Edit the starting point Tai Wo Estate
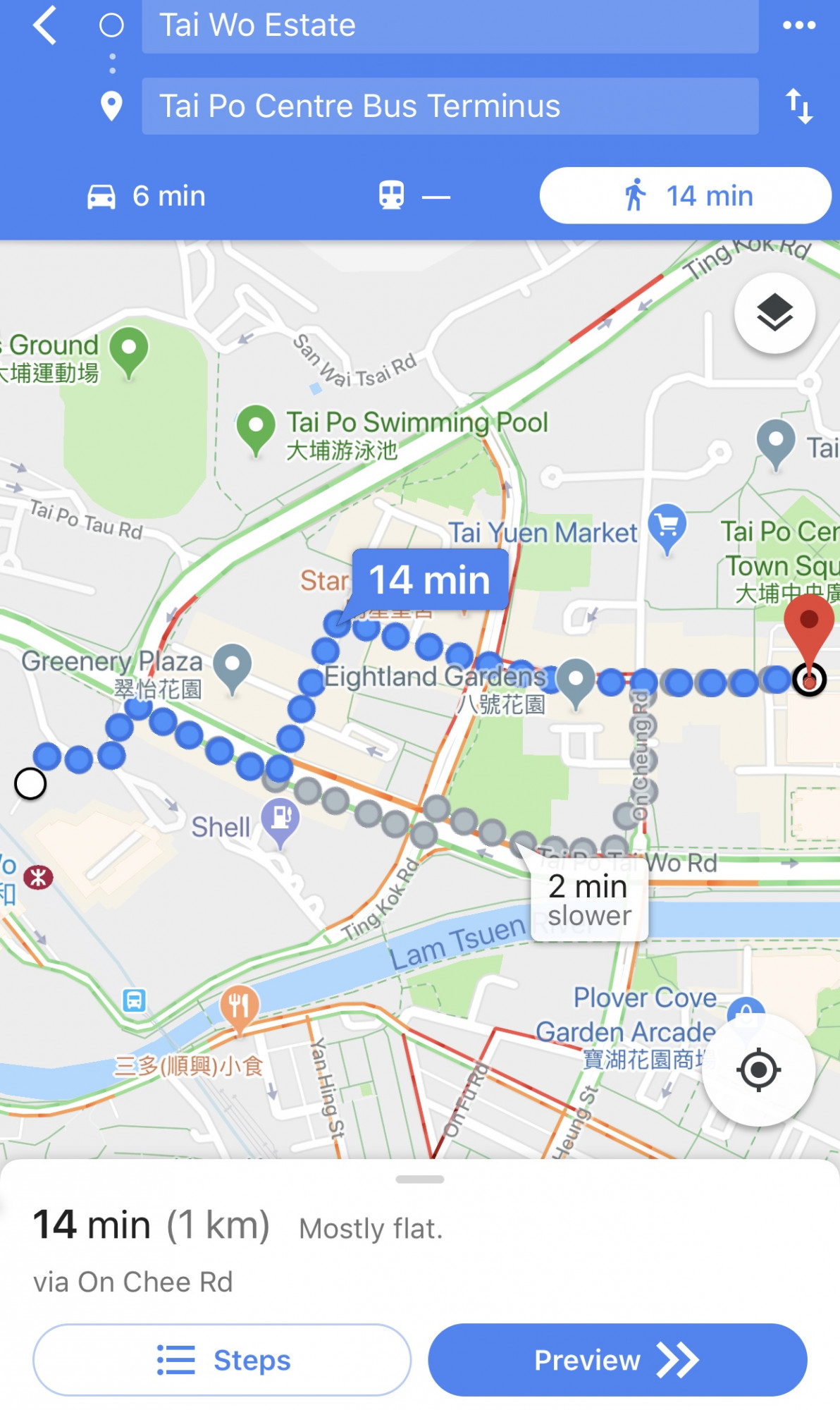The height and width of the screenshot is (1410, 840). click(450, 26)
